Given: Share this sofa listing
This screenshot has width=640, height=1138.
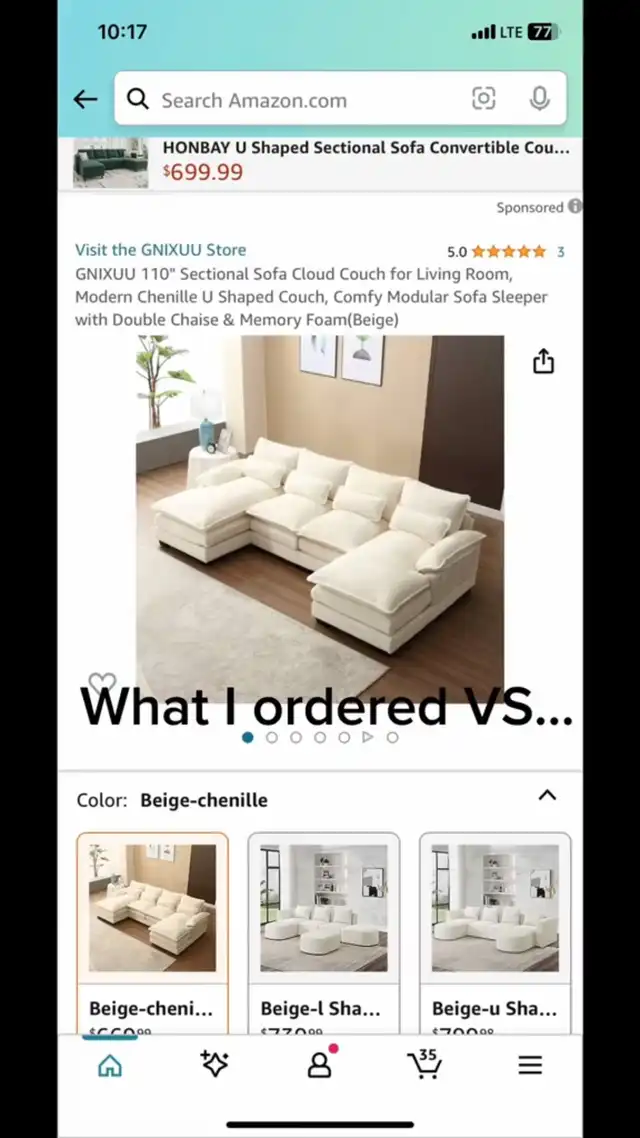Looking at the screenshot, I should tap(543, 361).
